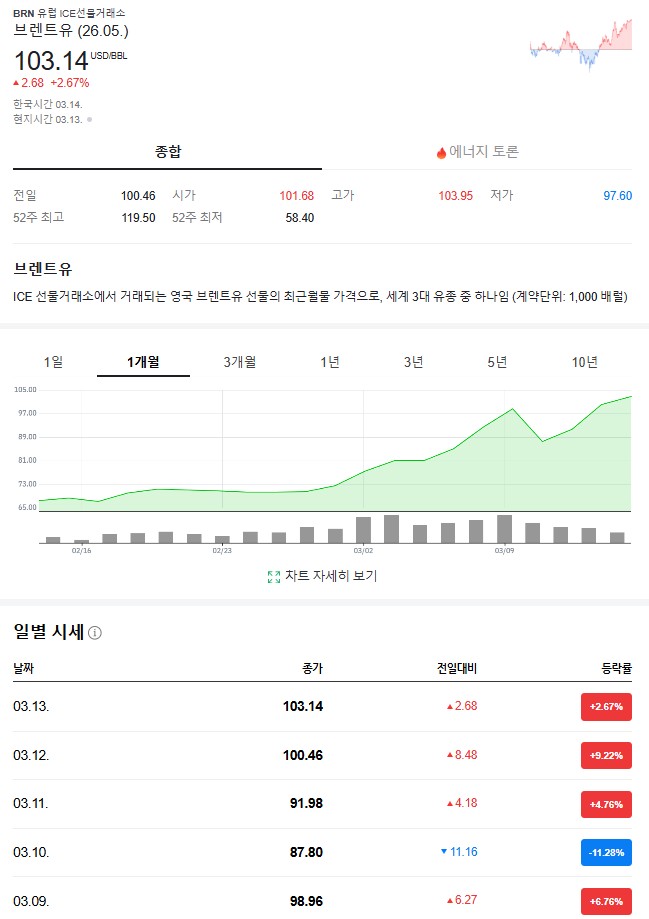The width and height of the screenshot is (649, 919).
Task: Select the 1일 chart period
Action: click(x=53, y=362)
